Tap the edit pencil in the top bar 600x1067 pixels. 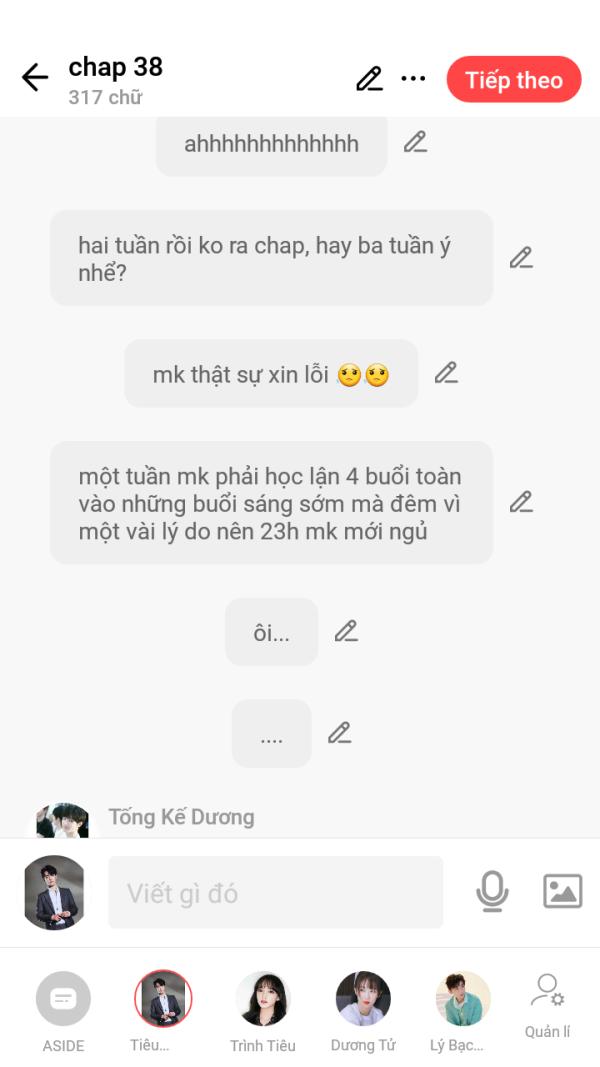click(x=369, y=79)
